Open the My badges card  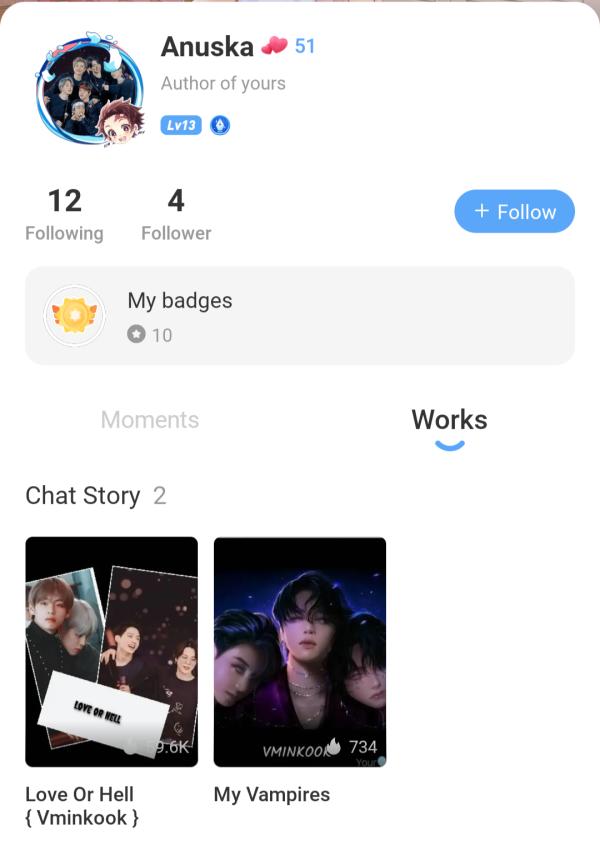(300, 316)
